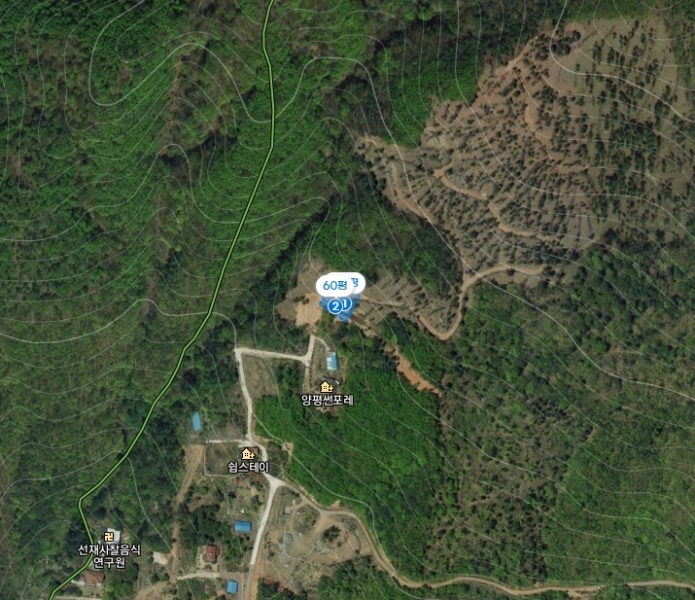Open the 60평 listing marker
Screen dimensions: 695x600
click(340, 285)
